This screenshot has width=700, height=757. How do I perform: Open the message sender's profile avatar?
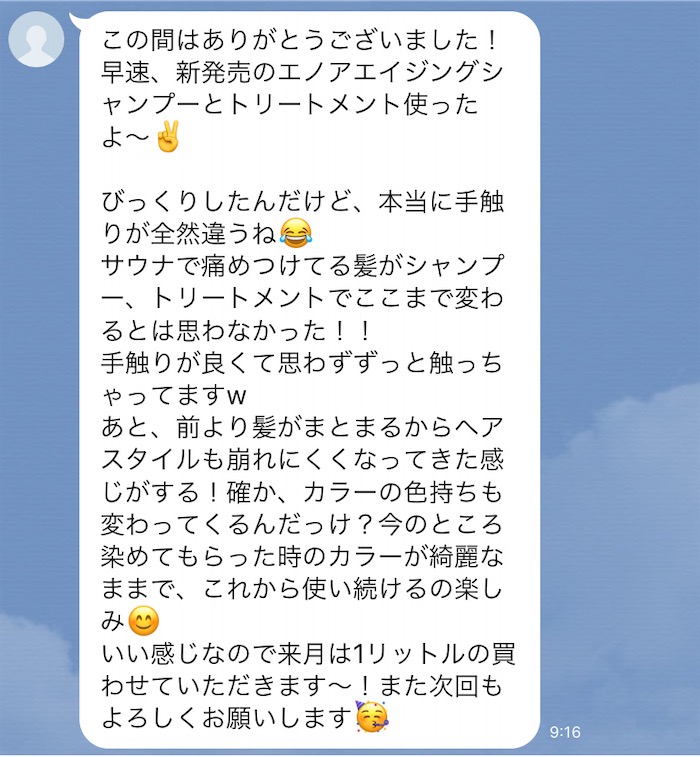[x=36, y=40]
